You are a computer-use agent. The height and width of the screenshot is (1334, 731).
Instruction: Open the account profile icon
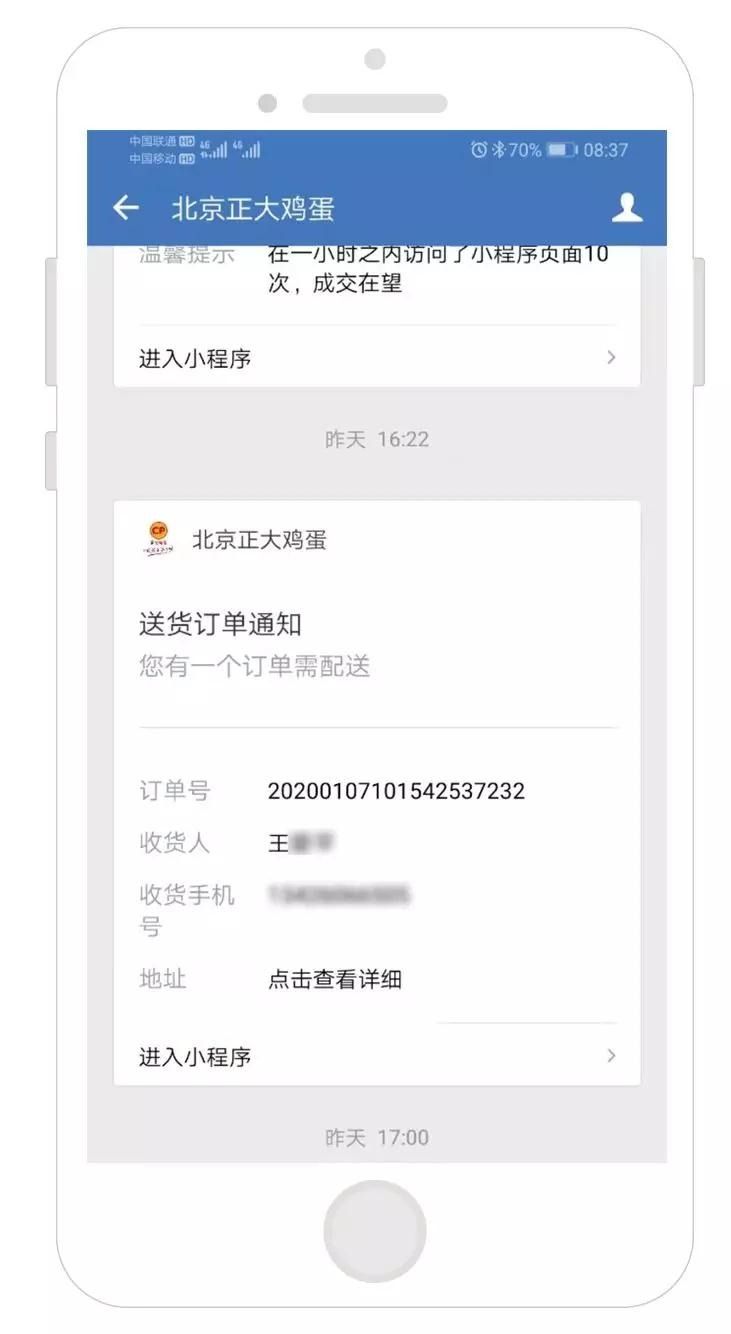(627, 208)
